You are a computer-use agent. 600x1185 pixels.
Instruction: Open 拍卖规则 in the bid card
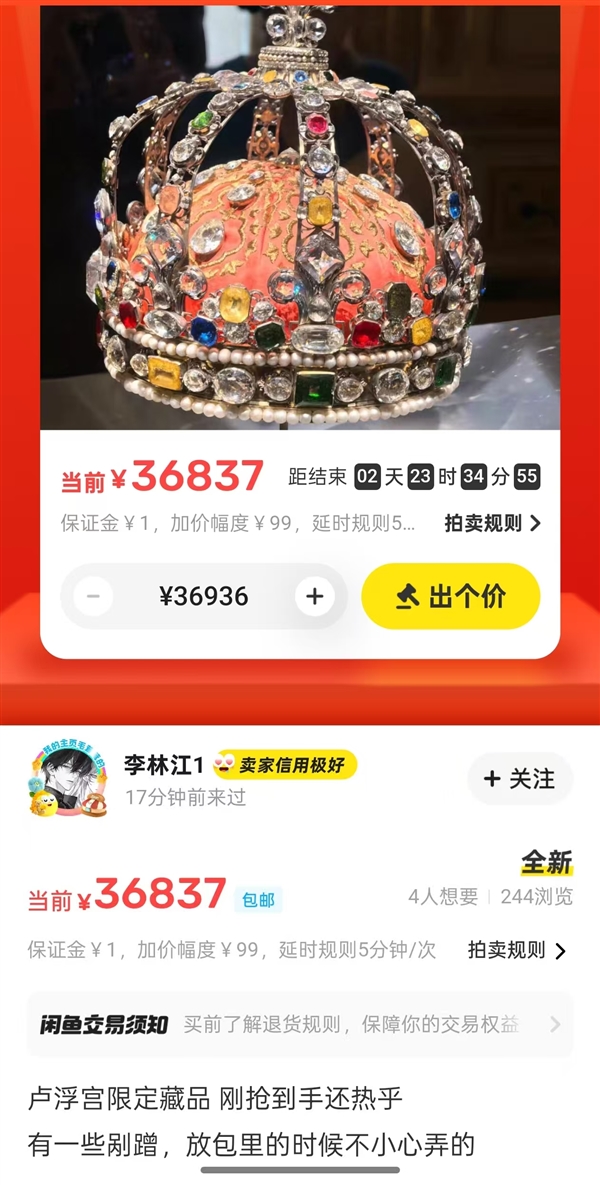492,523
